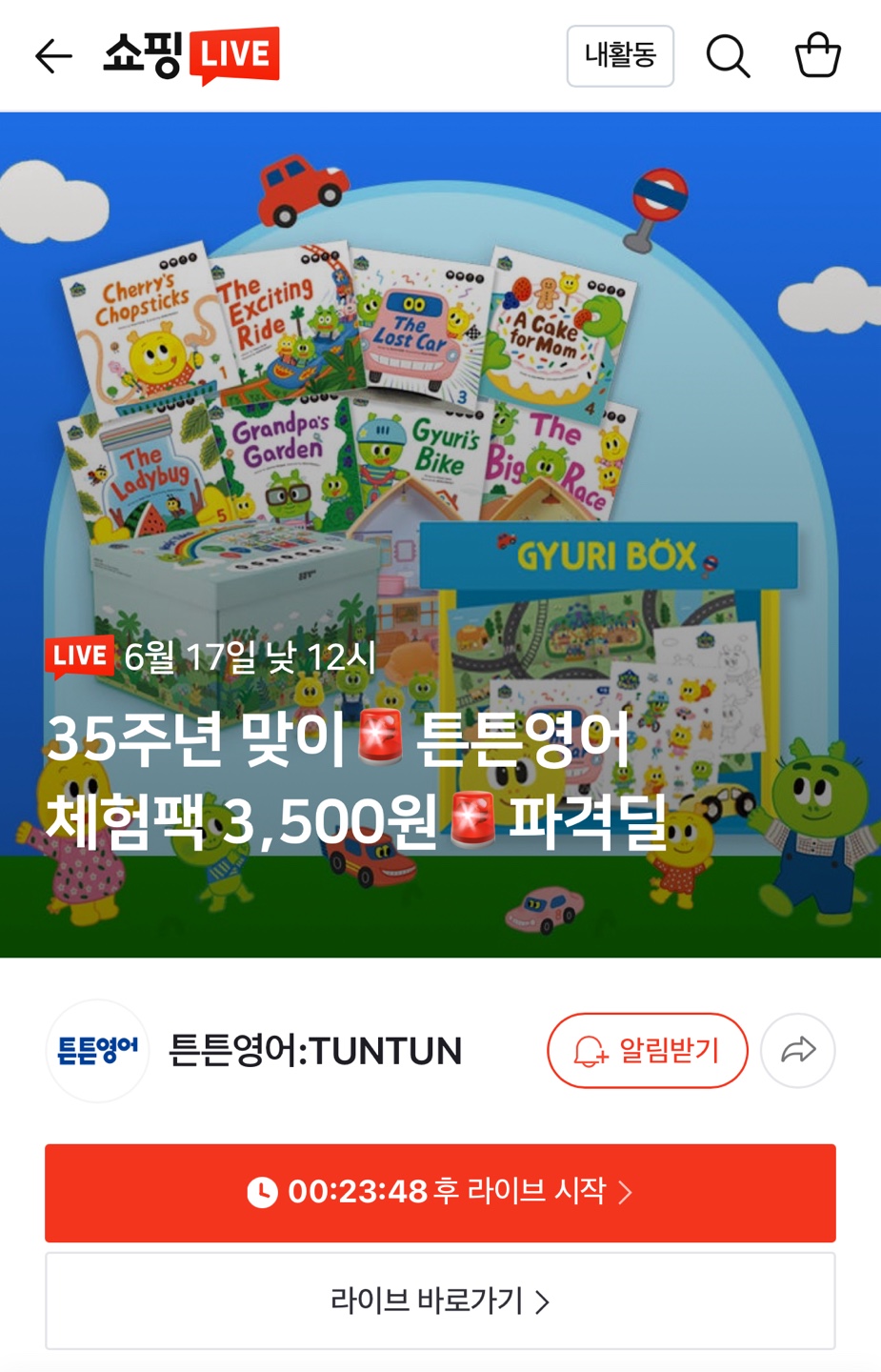Image resolution: width=881 pixels, height=1372 pixels.
Task: Open the search magnifier
Action: pos(728,56)
